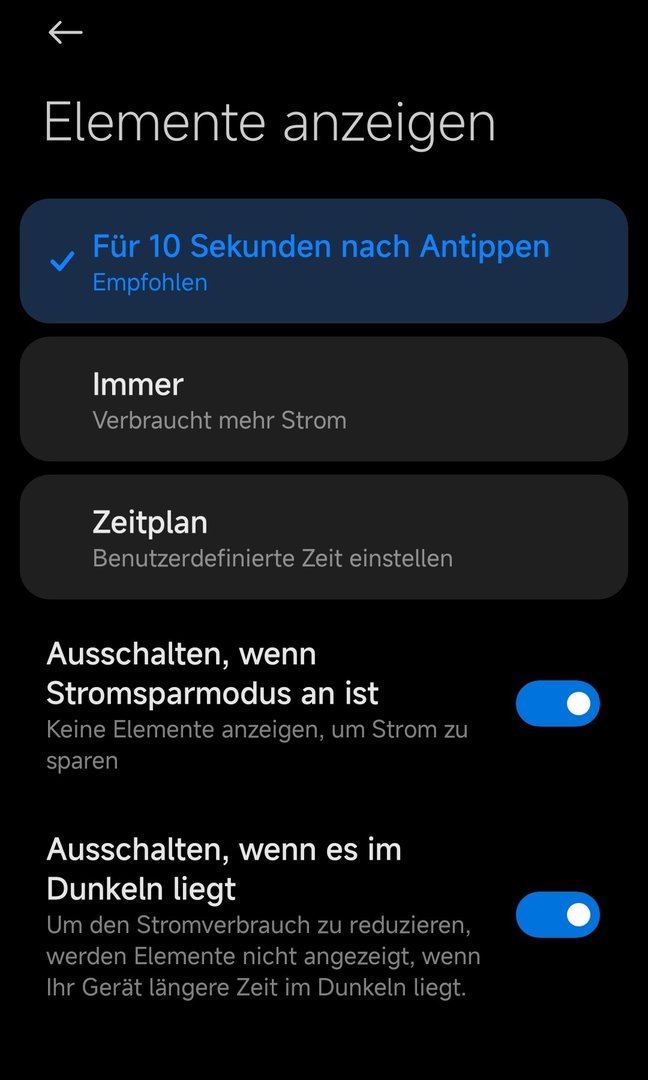Go back using the arrow icon
This screenshot has height=1080, width=648.
click(65, 33)
